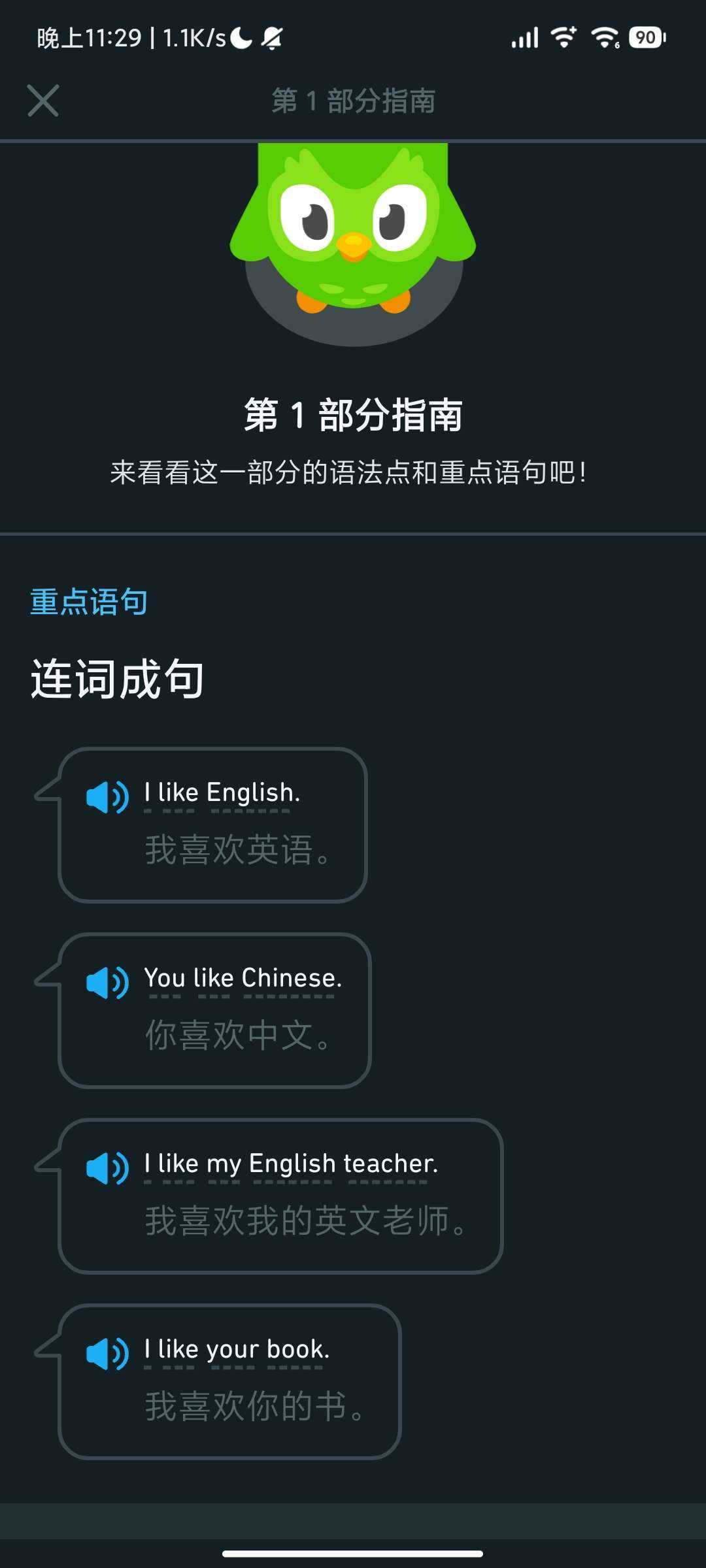Tap the word 'Chinese' for its hint
Image resolution: width=706 pixels, height=1568 pixels.
point(288,979)
